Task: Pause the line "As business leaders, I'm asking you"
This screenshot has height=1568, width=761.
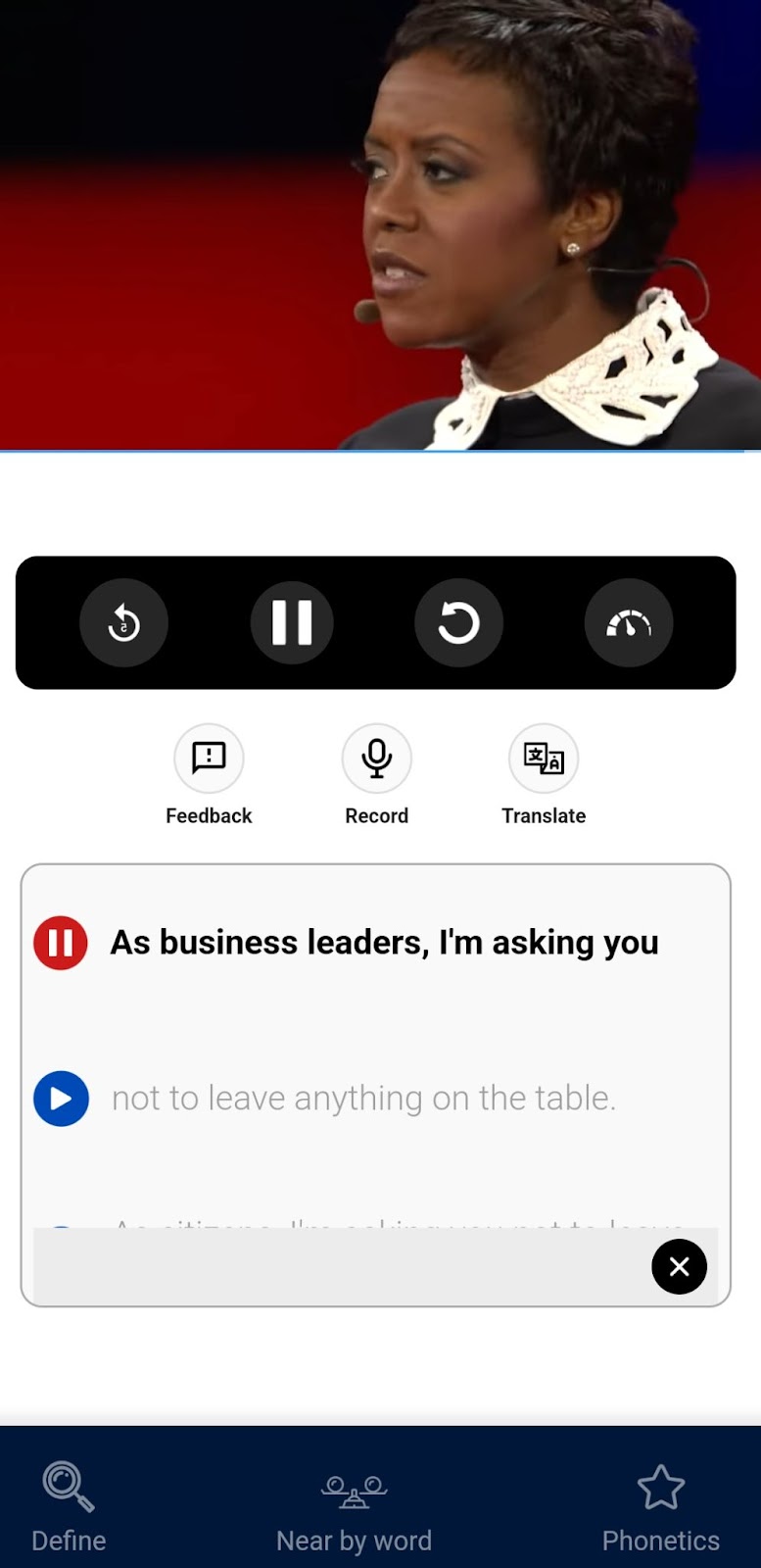Action: 61,943
